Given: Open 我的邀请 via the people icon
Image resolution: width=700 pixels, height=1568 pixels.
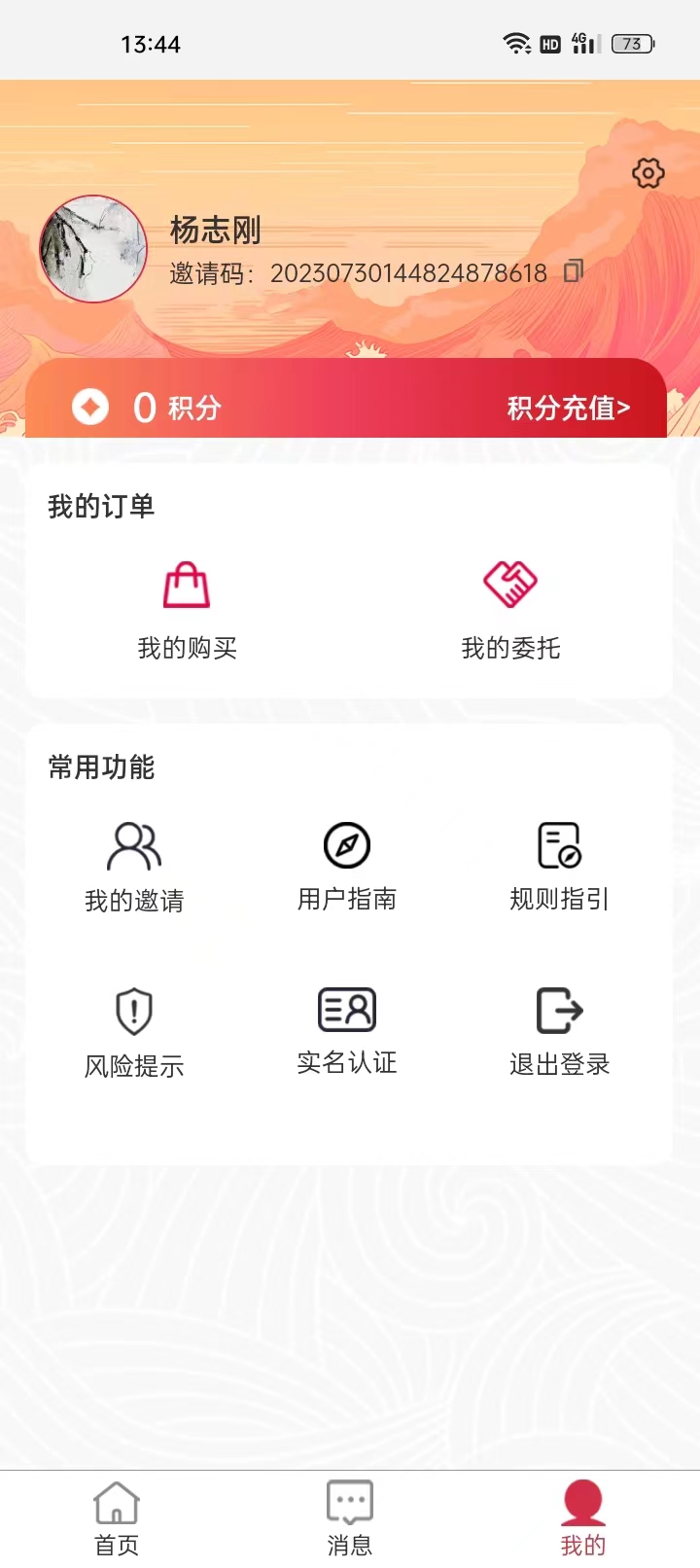Looking at the screenshot, I should click(x=133, y=845).
